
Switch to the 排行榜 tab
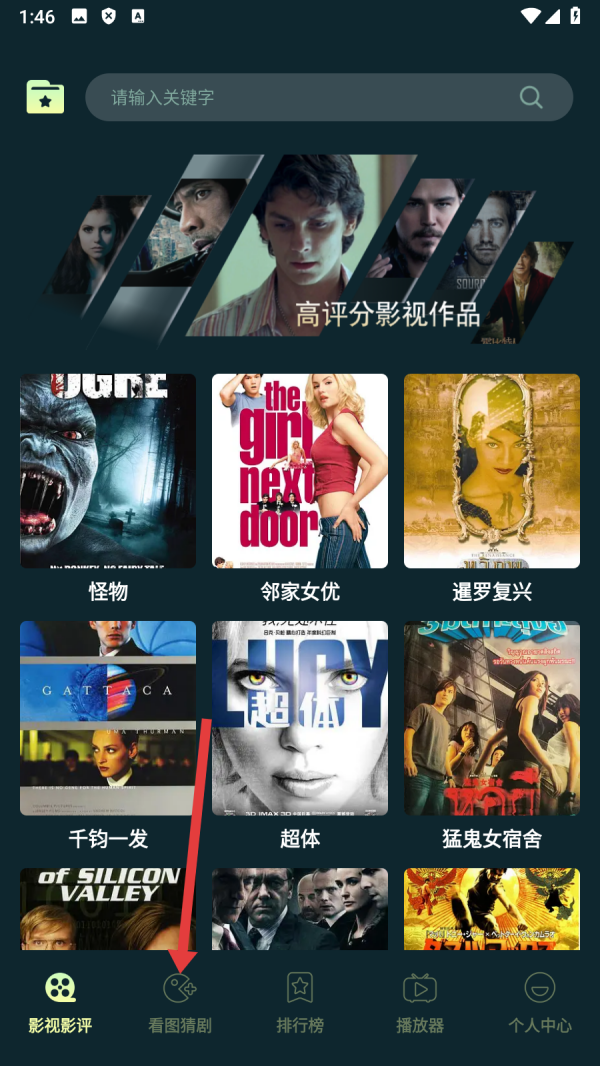click(x=300, y=1003)
